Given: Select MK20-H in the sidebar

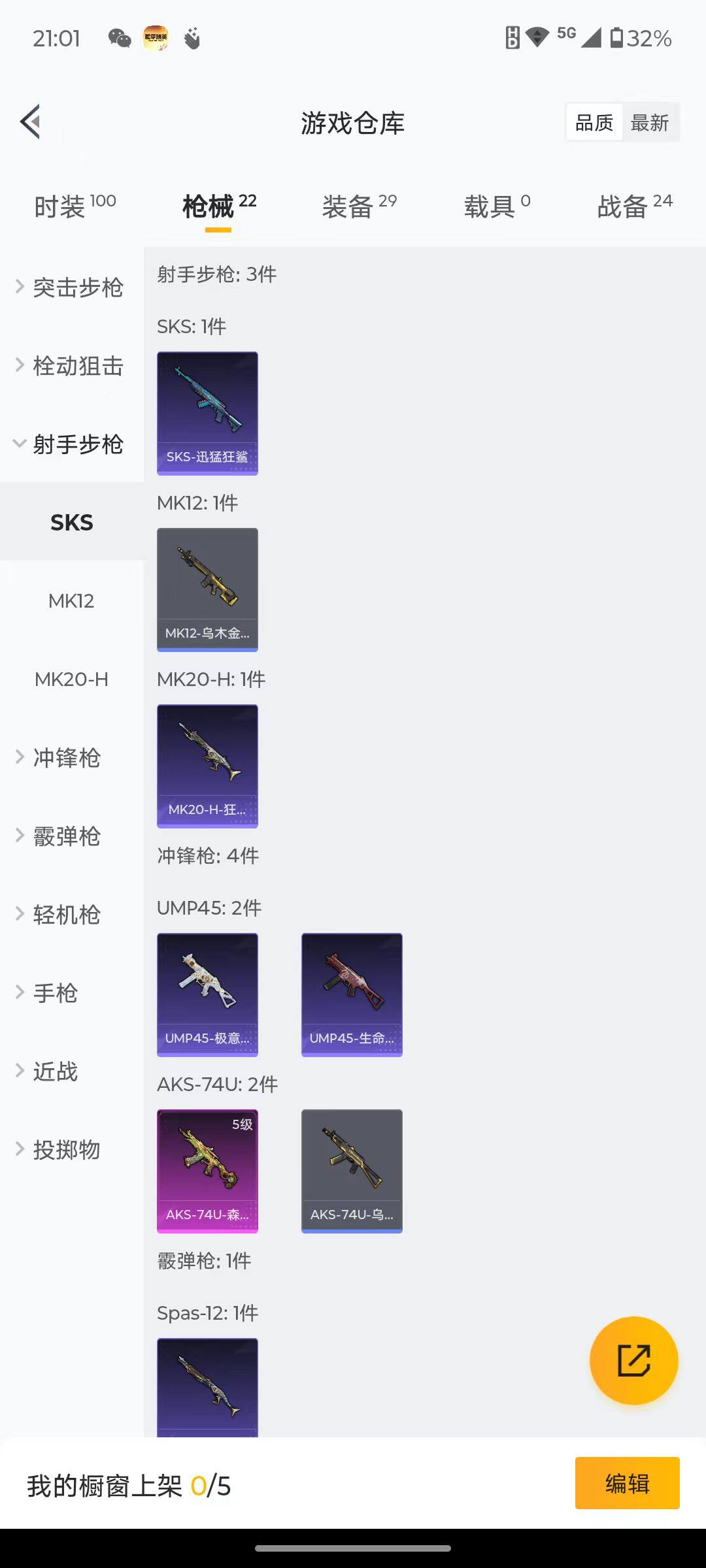Looking at the screenshot, I should pos(72,679).
